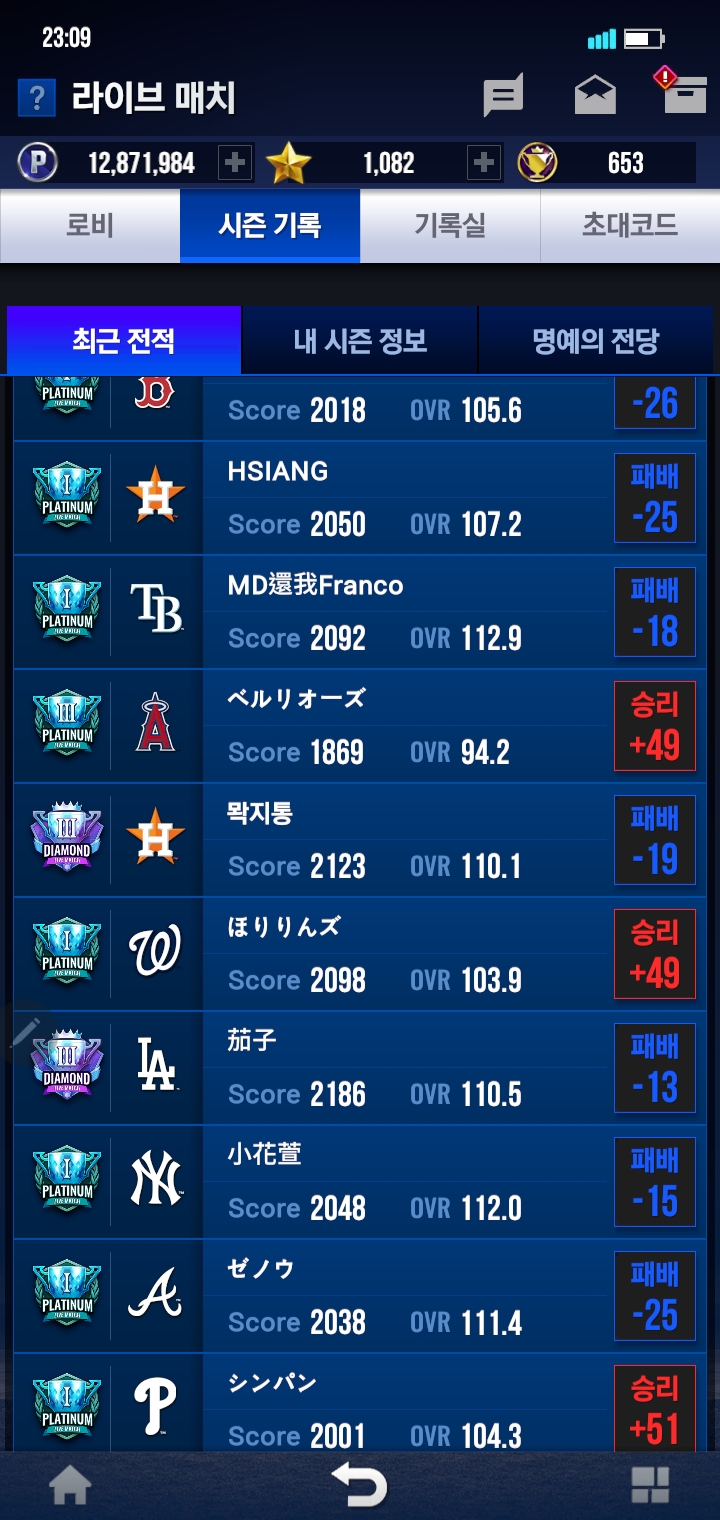Switch to the 기록실 tab
The width and height of the screenshot is (720, 1520).
click(450, 225)
